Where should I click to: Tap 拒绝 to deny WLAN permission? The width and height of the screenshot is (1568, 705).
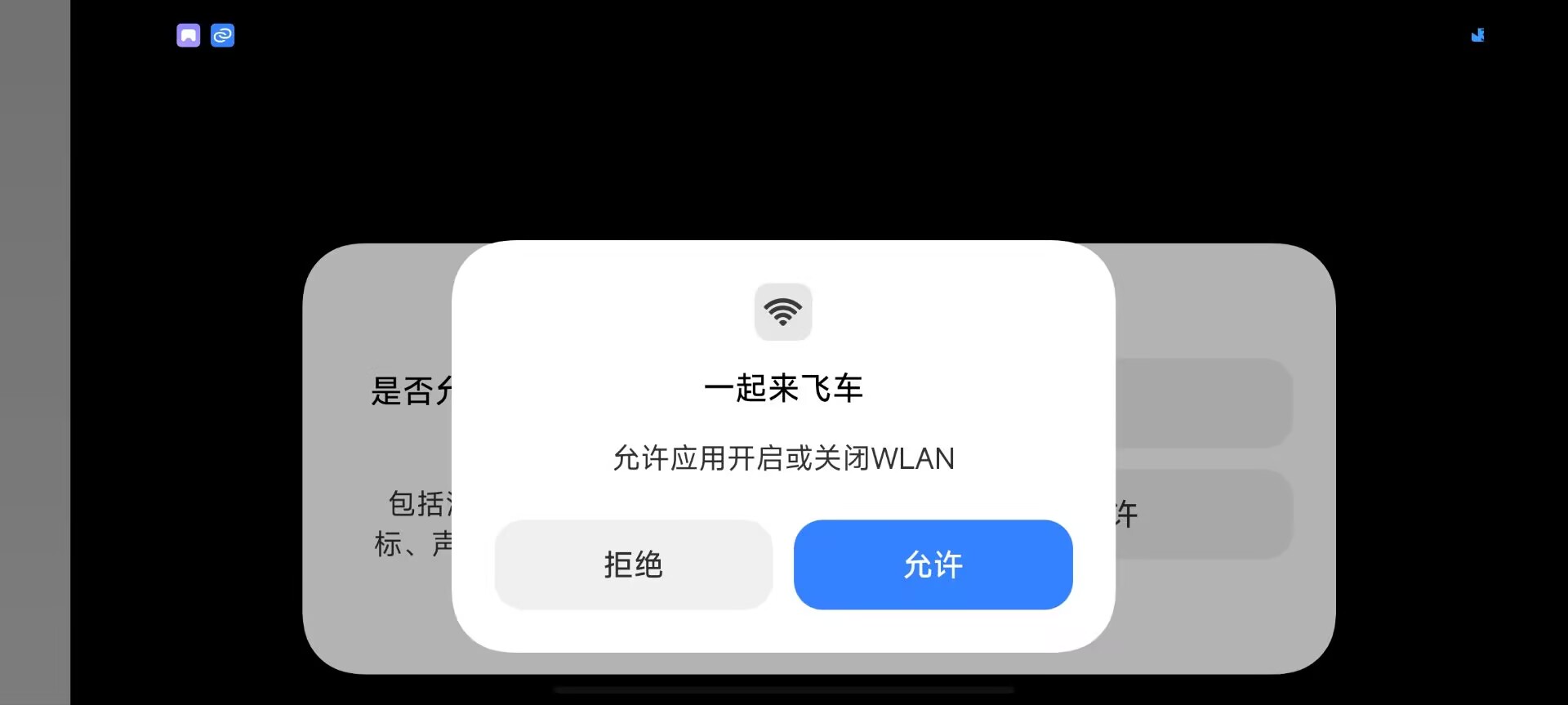tap(633, 564)
